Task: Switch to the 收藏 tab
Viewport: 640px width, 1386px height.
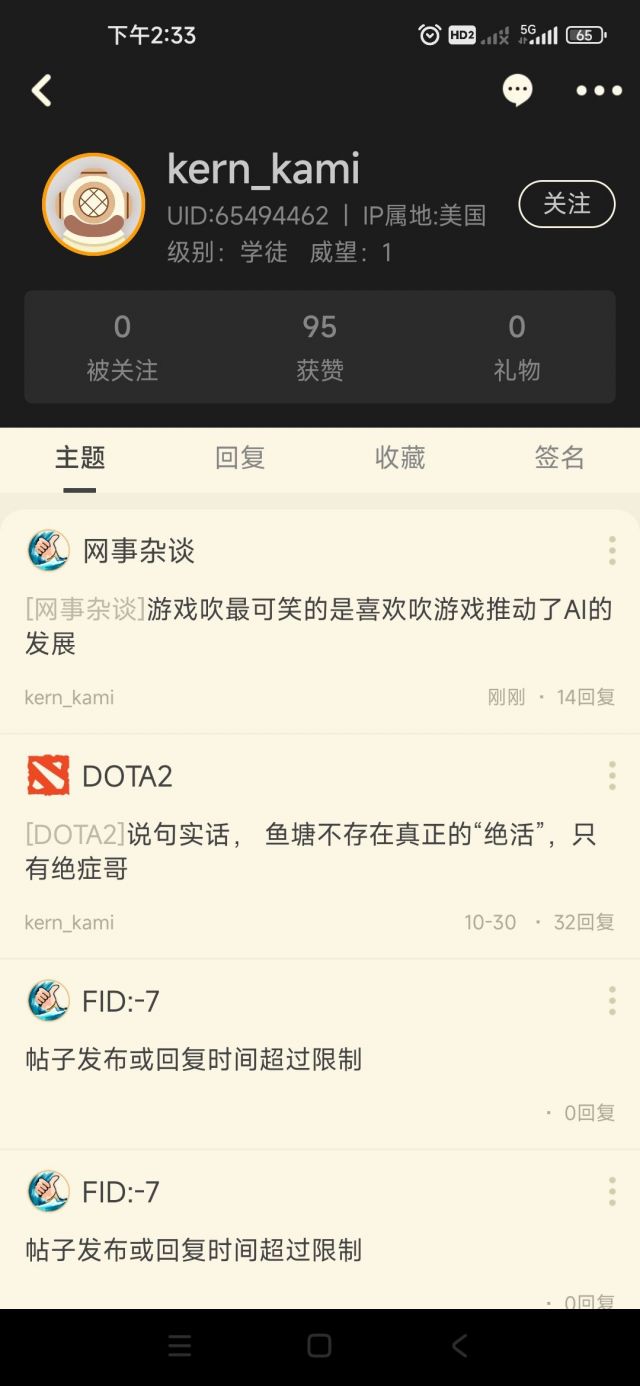Action: pyautogui.click(x=400, y=458)
